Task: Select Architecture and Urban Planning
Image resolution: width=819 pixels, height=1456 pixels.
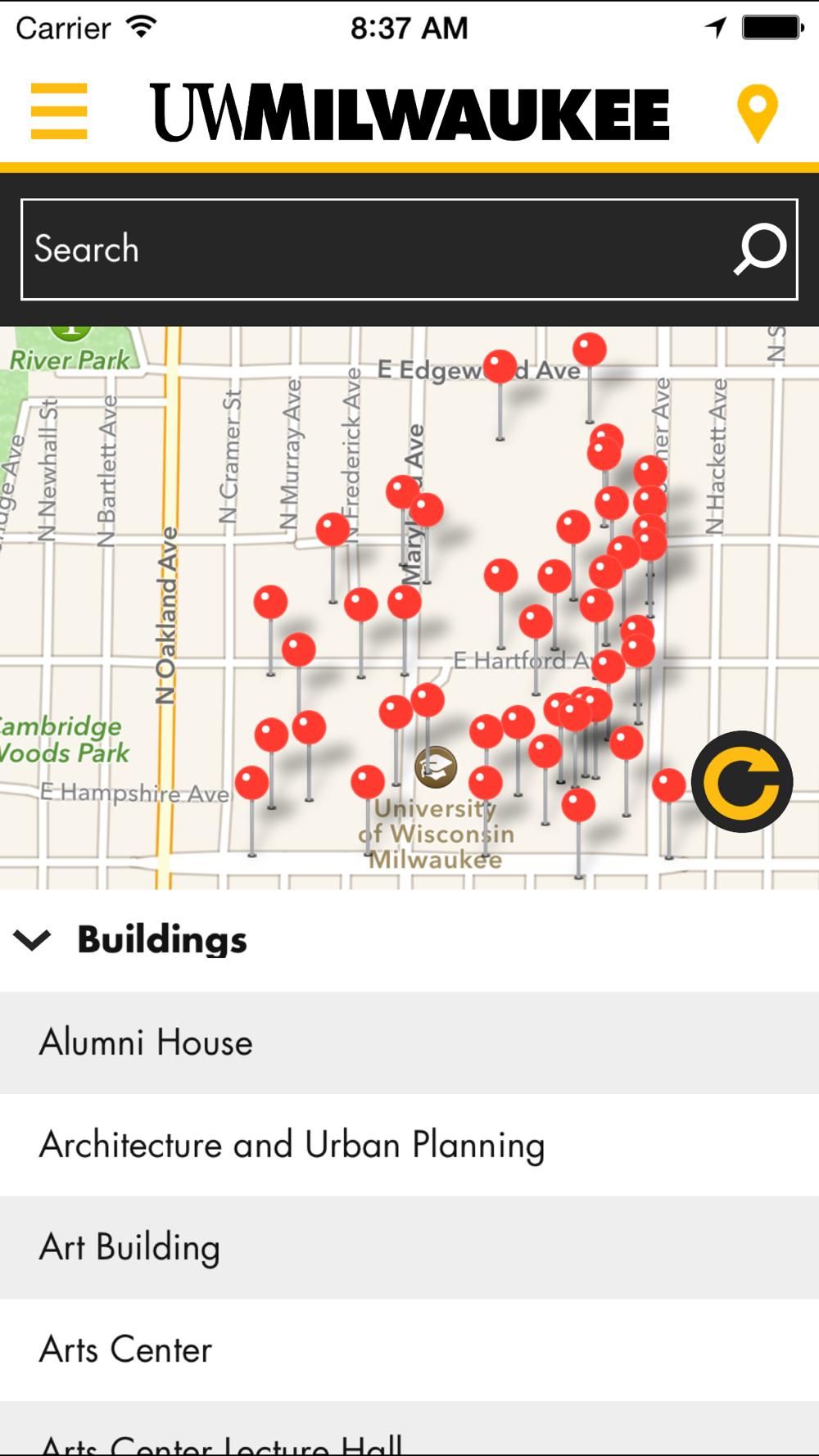Action: 409,1145
